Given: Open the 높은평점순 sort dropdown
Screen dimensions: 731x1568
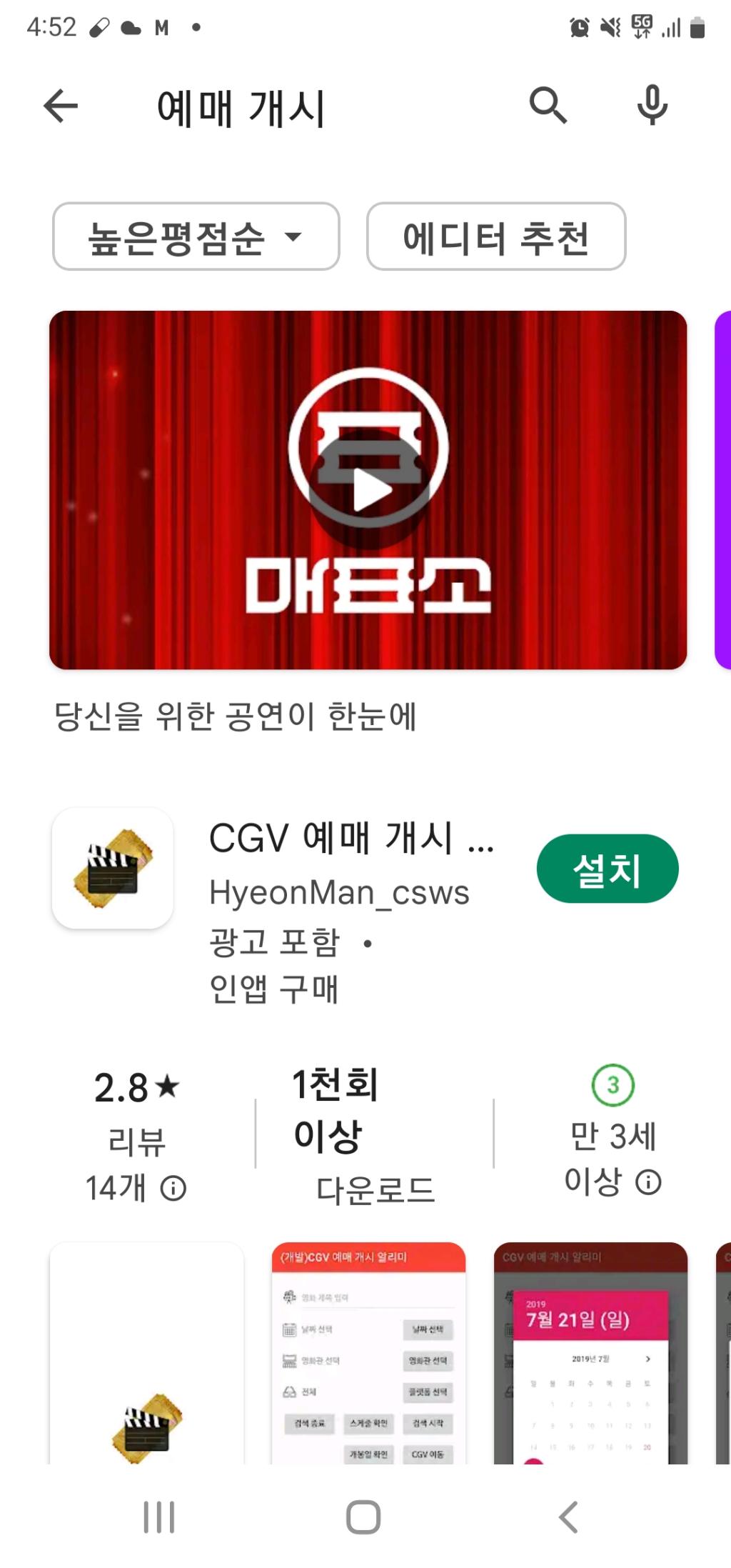Looking at the screenshot, I should 196,238.
